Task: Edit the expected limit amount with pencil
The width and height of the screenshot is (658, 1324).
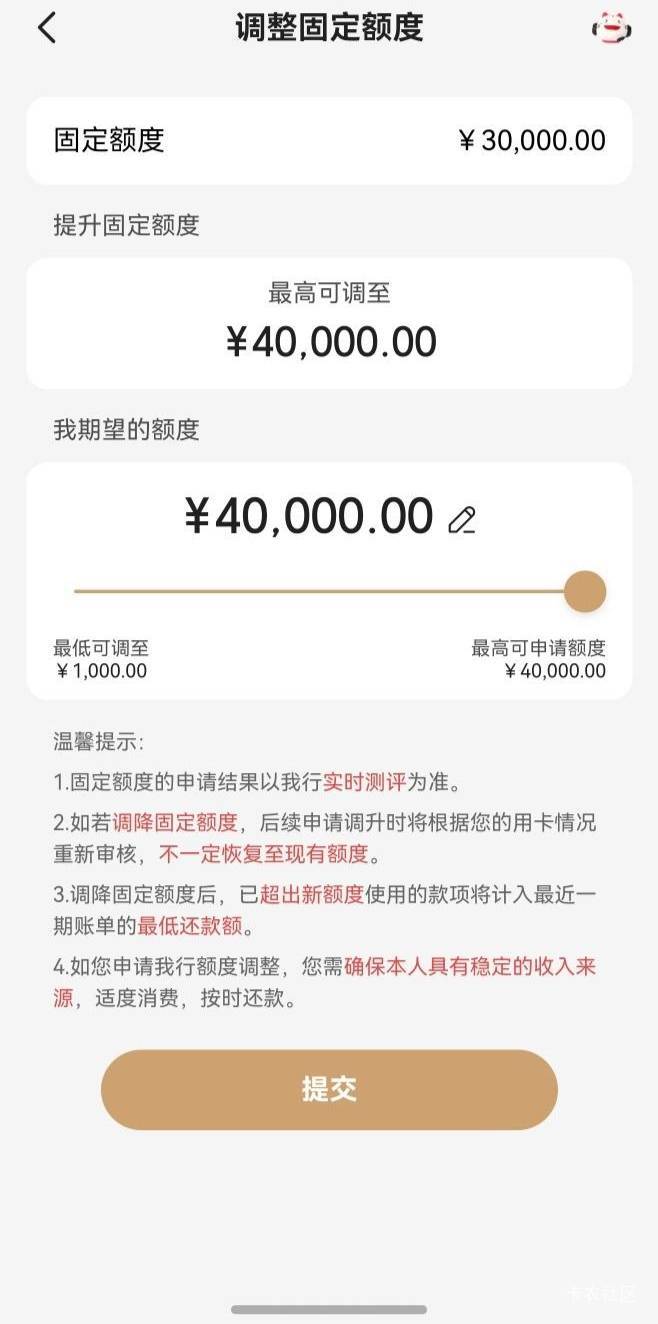Action: pyautogui.click(x=462, y=520)
